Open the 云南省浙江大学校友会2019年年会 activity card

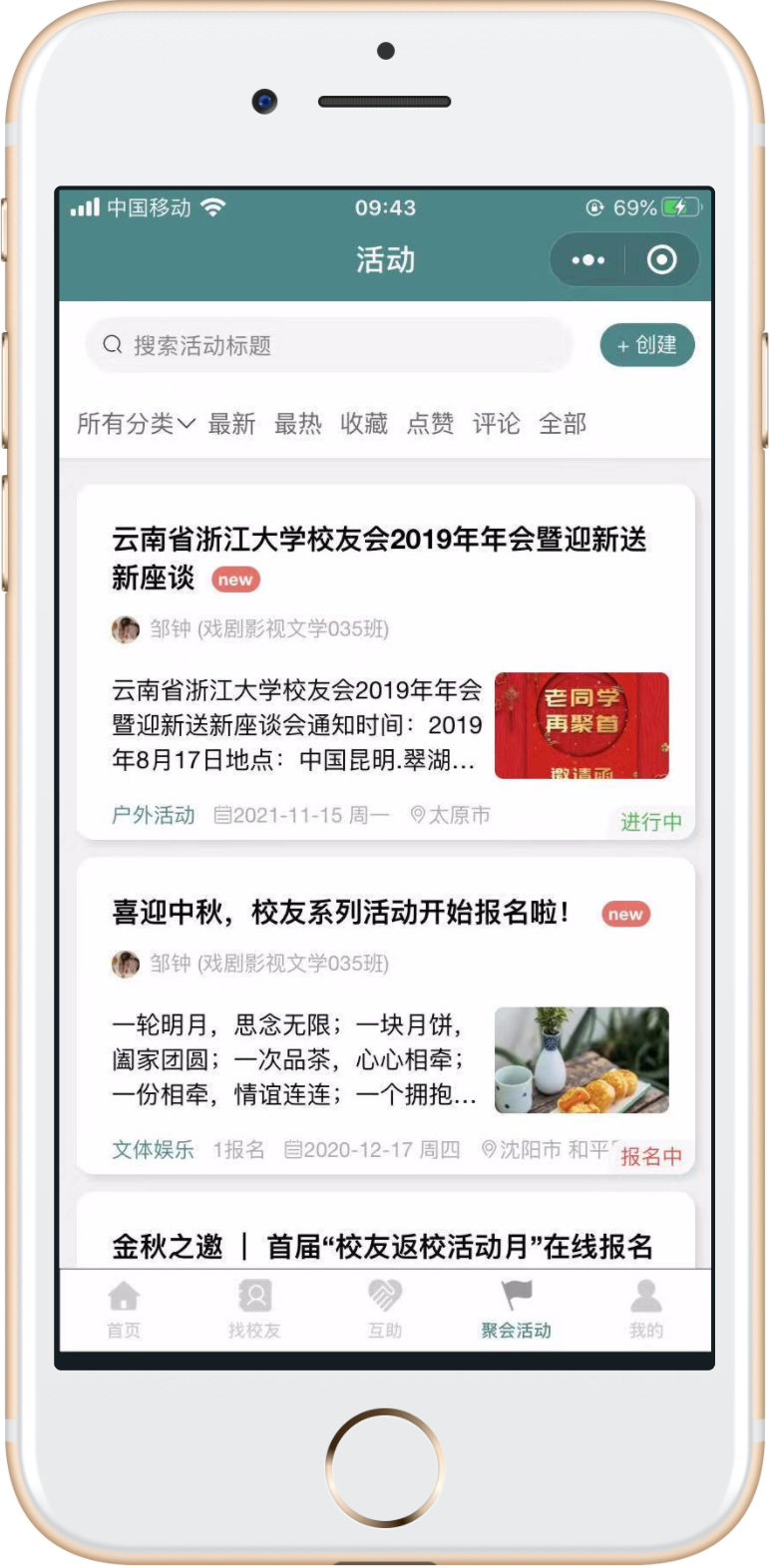click(x=379, y=558)
